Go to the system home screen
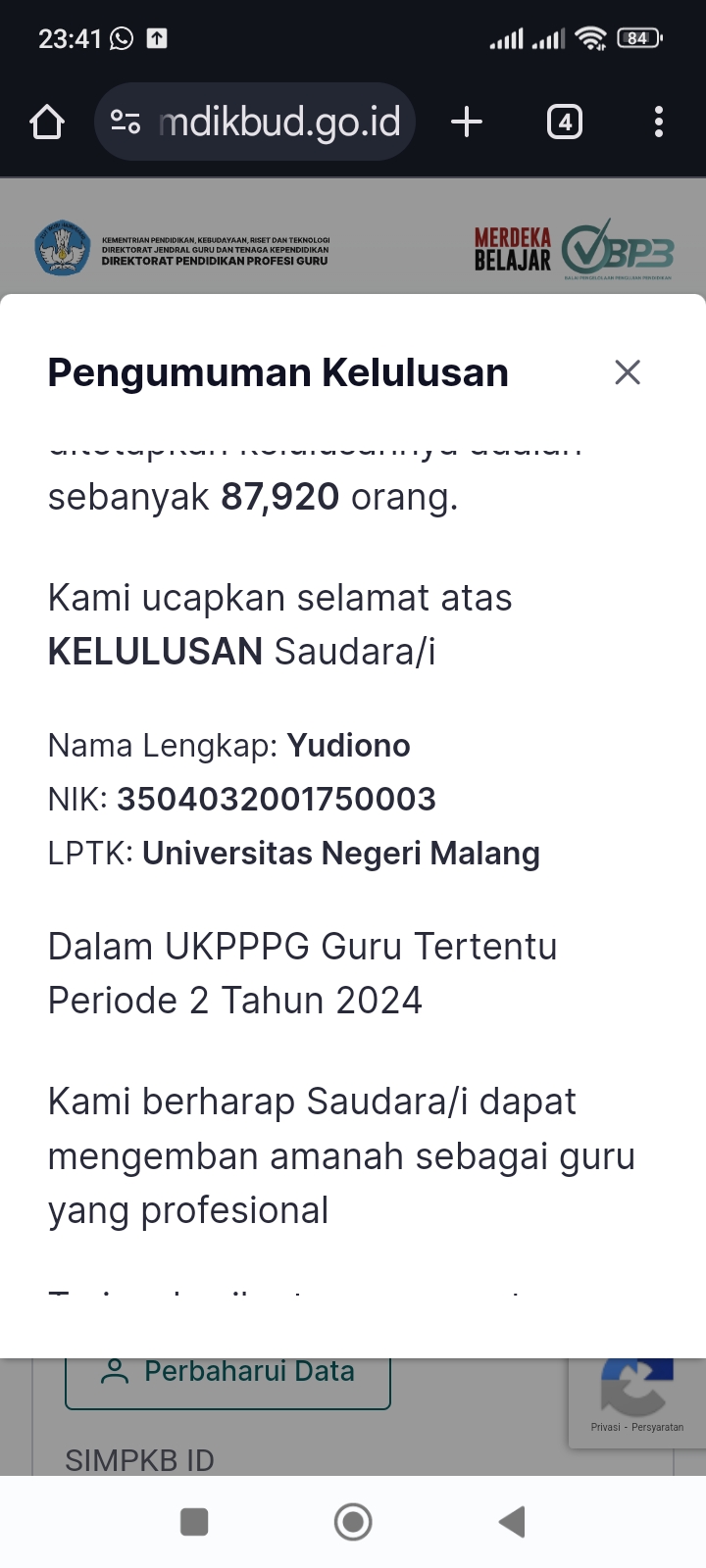The image size is (706, 1568). point(353,1522)
